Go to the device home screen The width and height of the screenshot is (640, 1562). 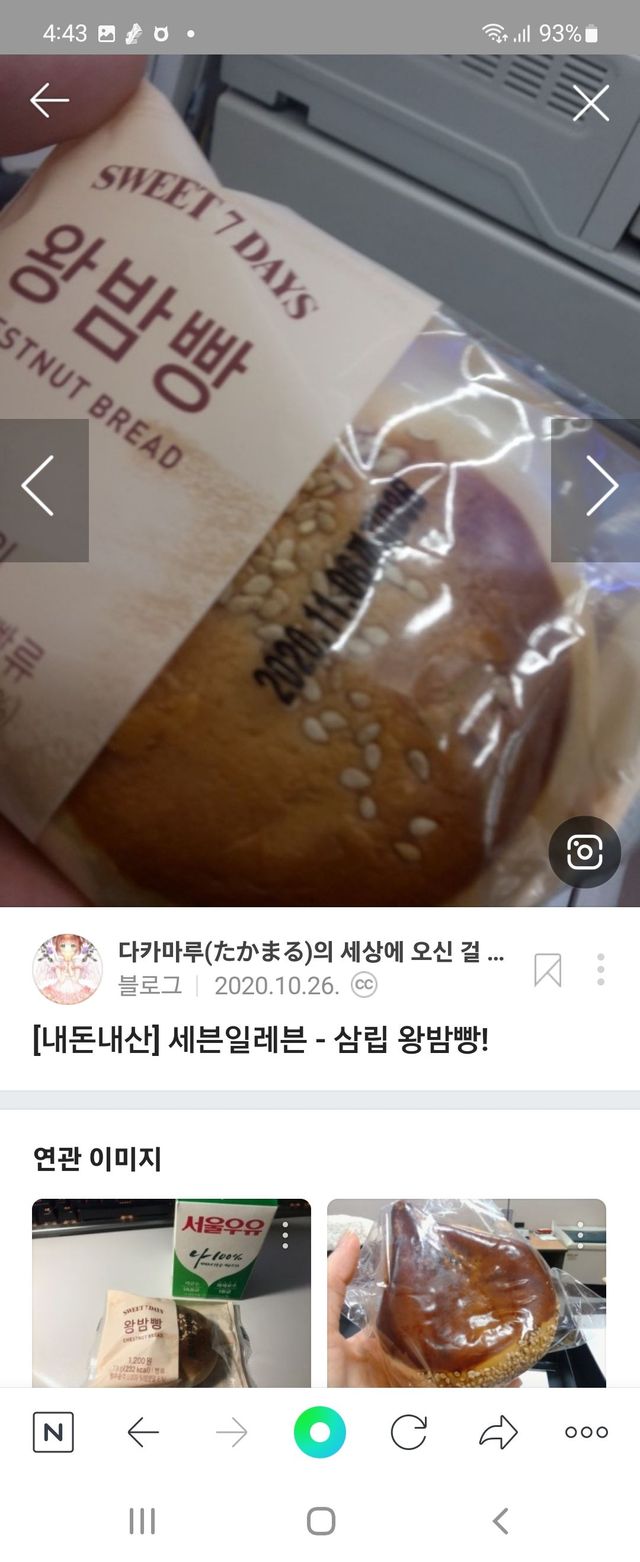click(x=320, y=1521)
